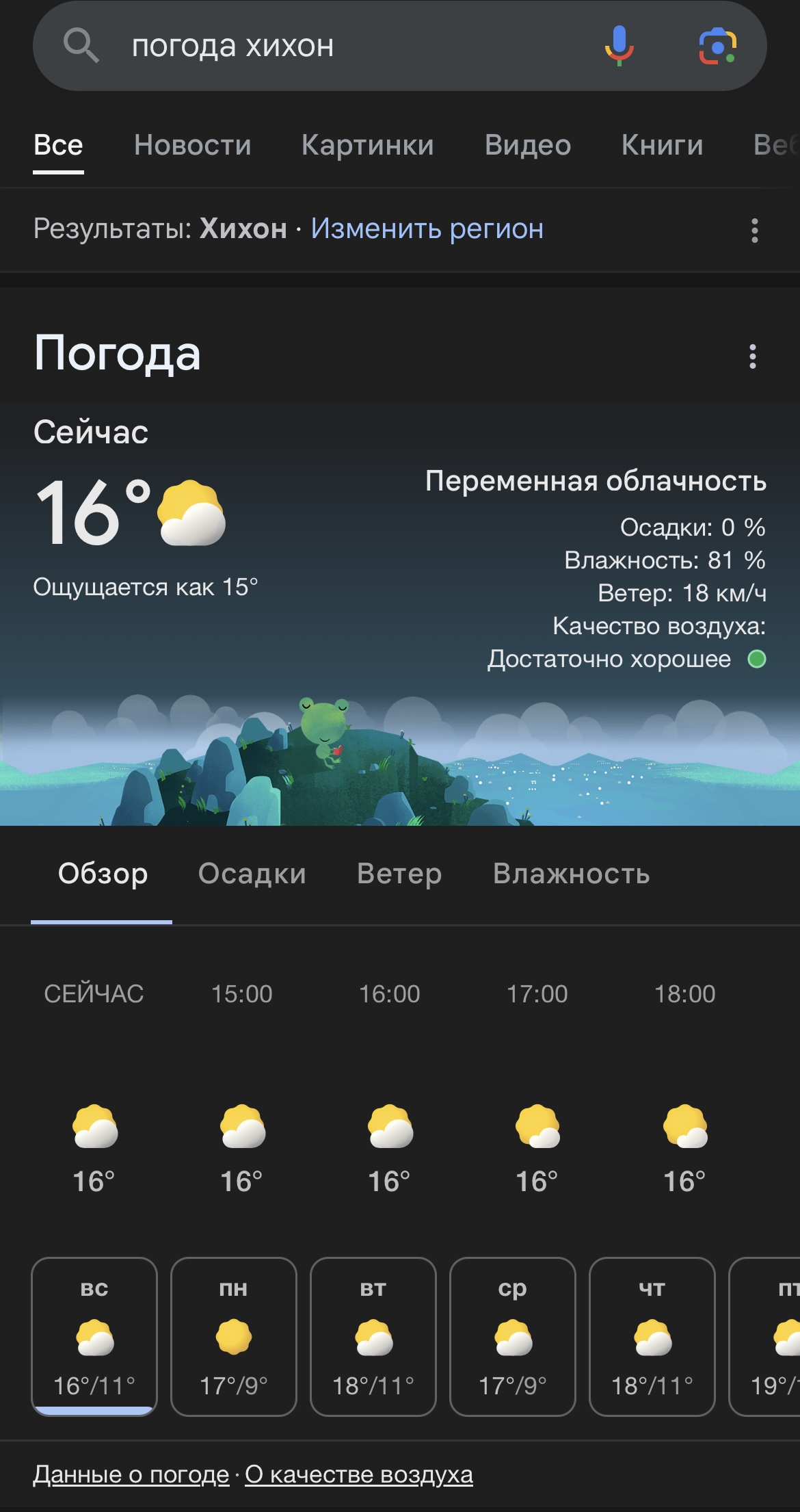Screen dimensions: 800x1512
Task: Select the пн forecast card
Action: tap(234, 1336)
